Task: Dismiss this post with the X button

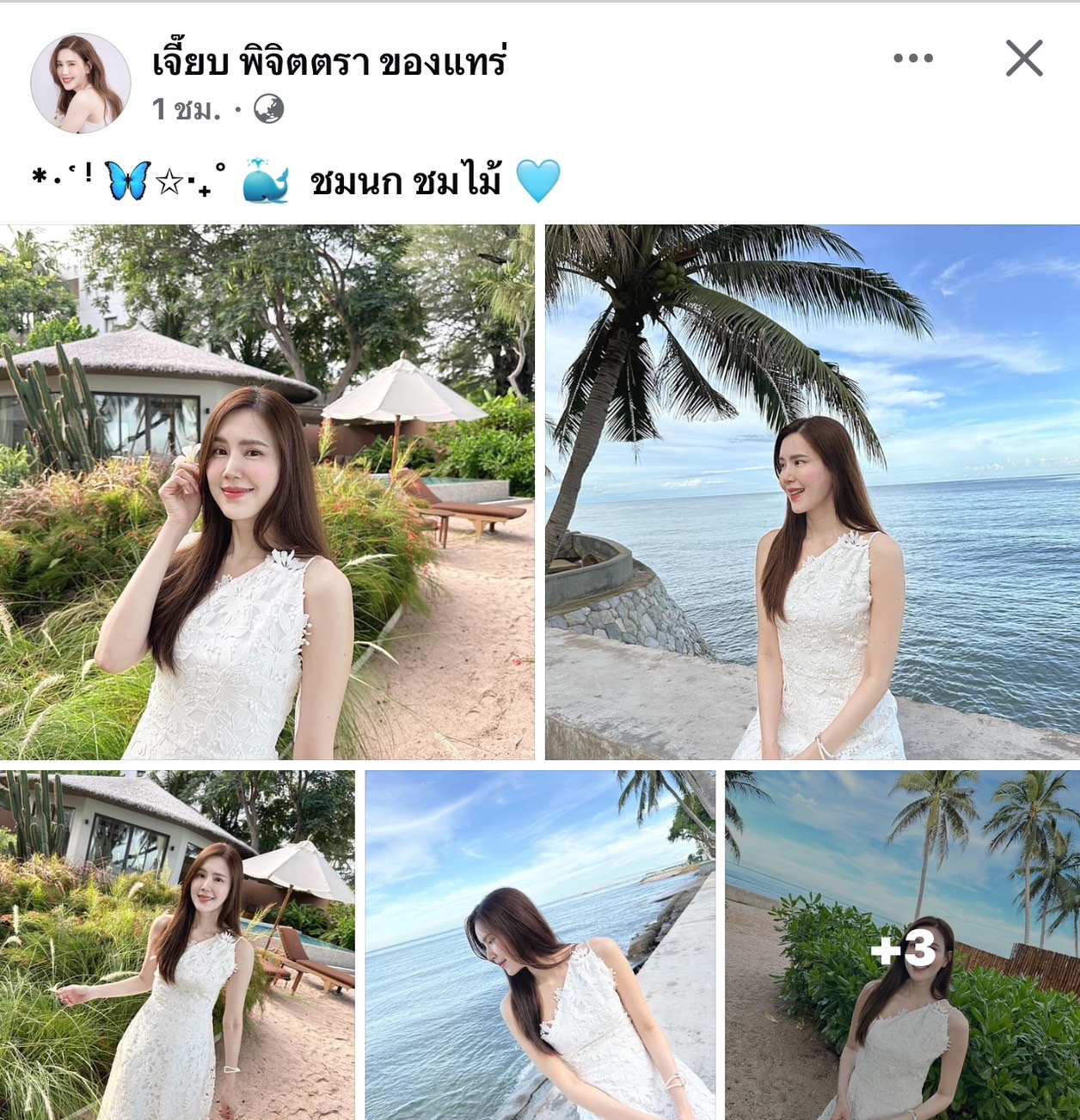Action: pos(1023,58)
